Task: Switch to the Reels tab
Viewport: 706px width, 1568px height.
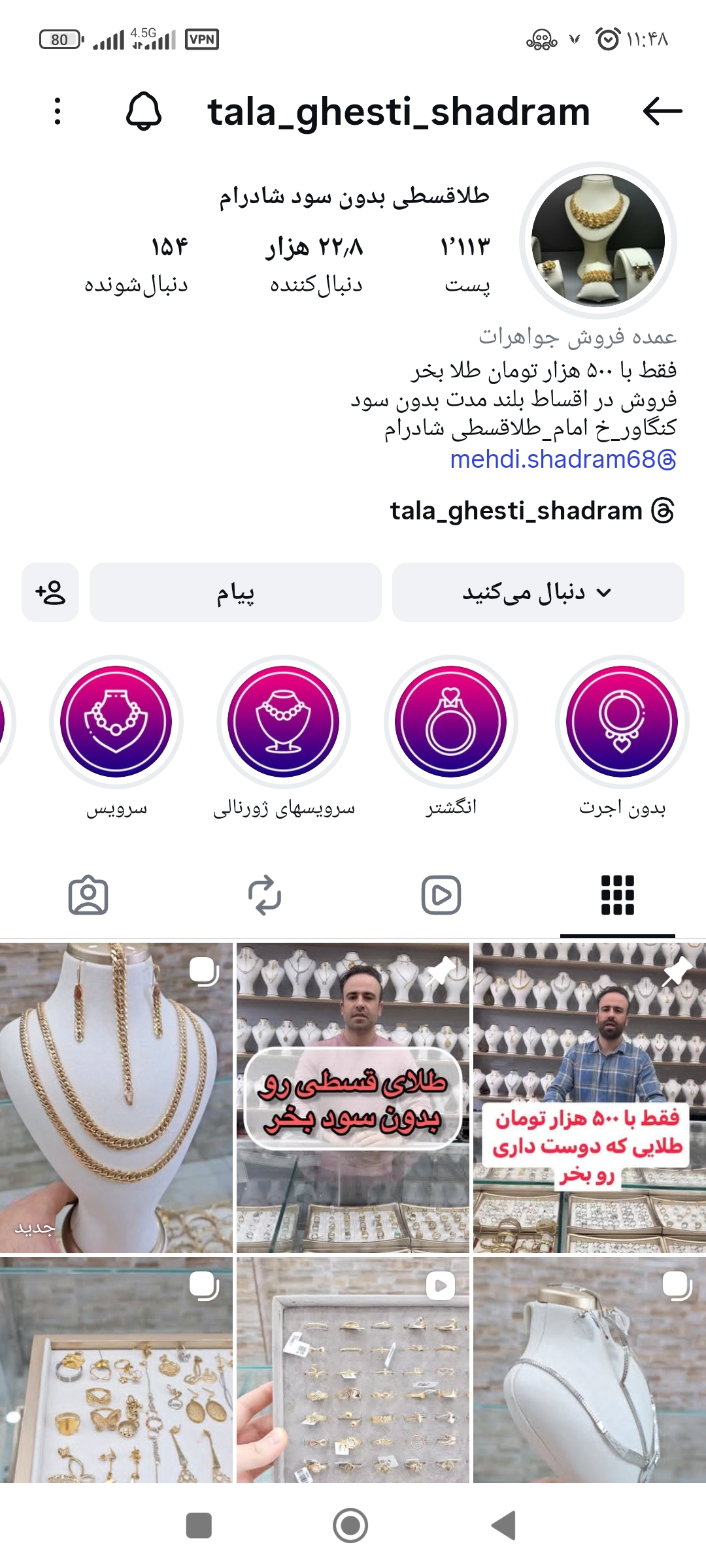Action: [441, 895]
